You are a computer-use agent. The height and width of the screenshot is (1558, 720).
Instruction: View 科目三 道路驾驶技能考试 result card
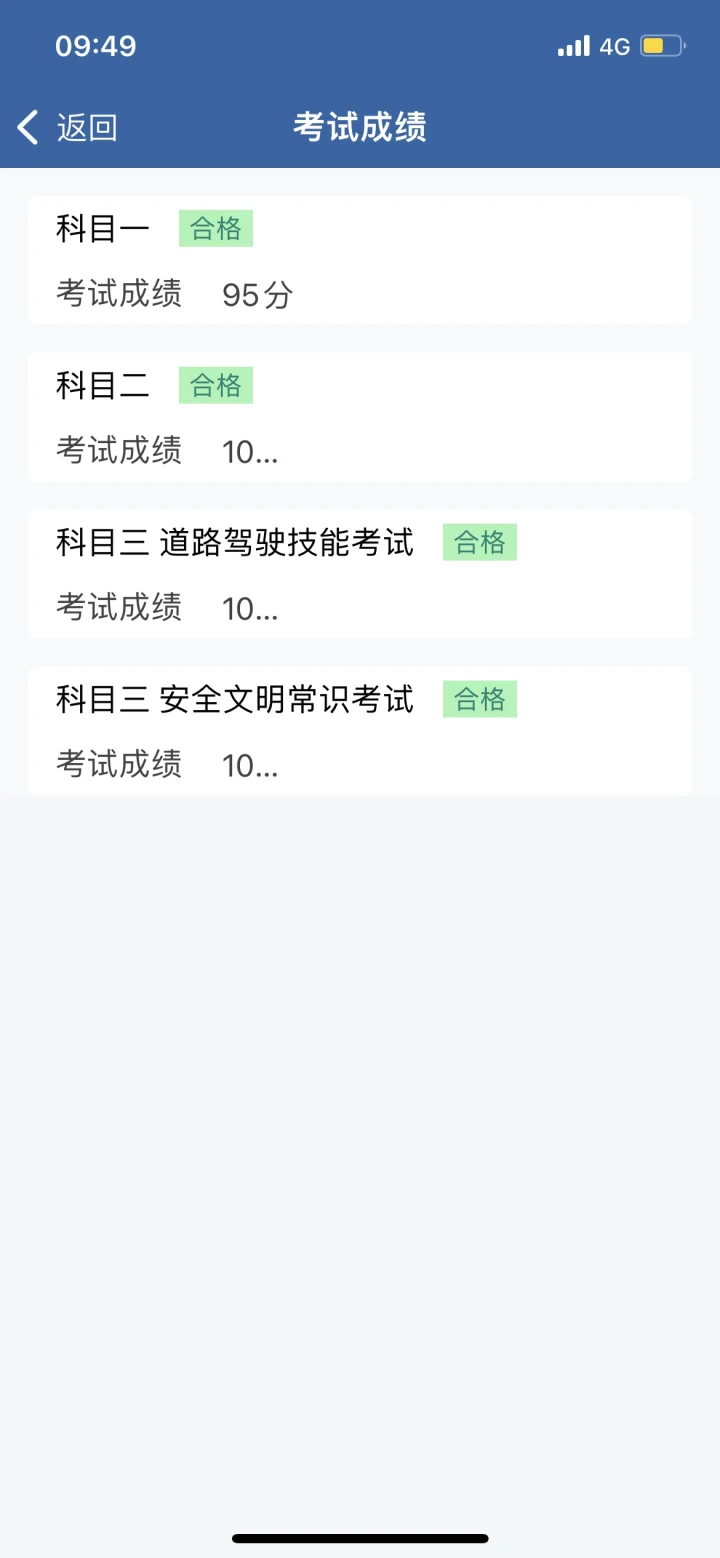(x=360, y=574)
